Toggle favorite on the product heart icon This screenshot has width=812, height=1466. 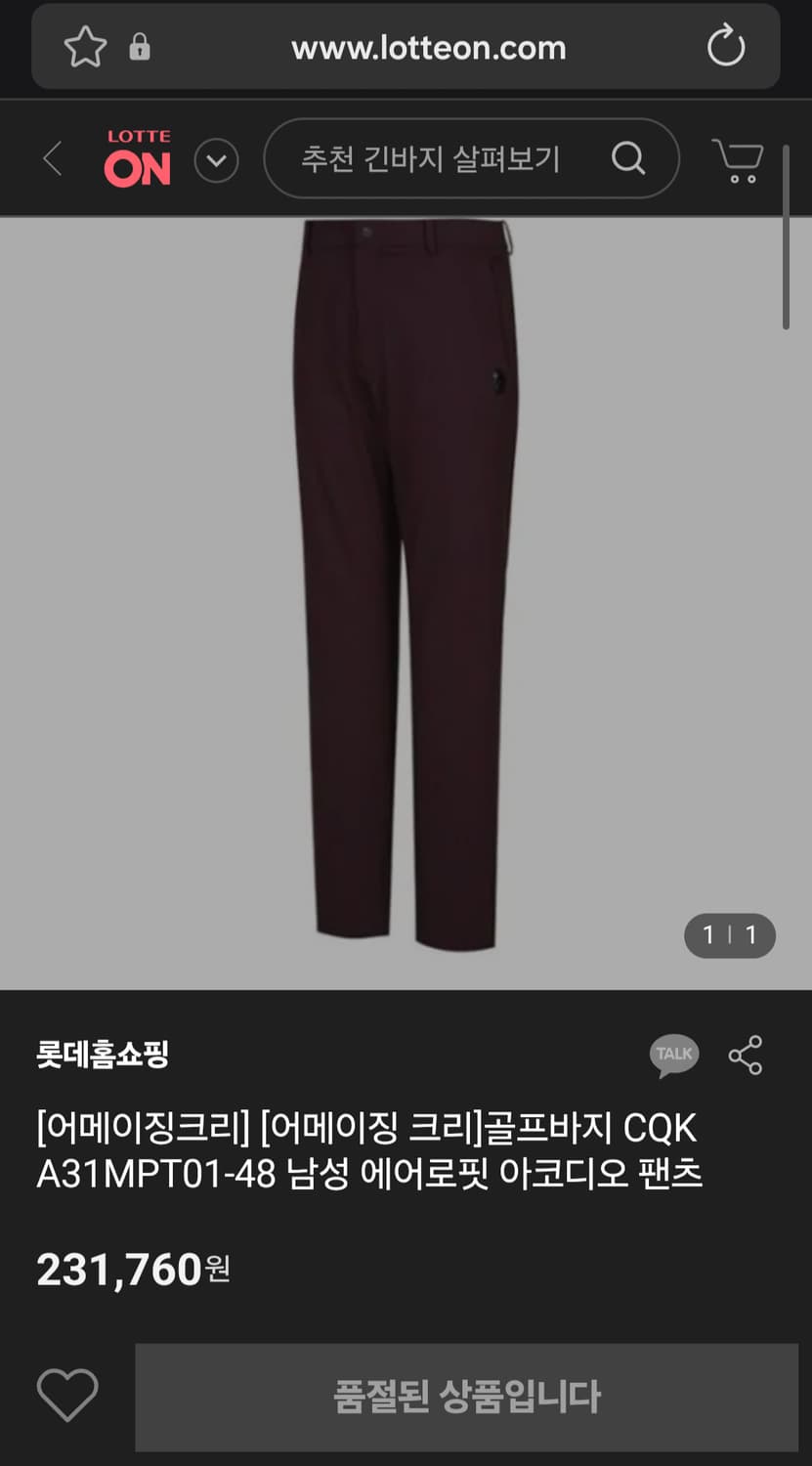[66, 1397]
